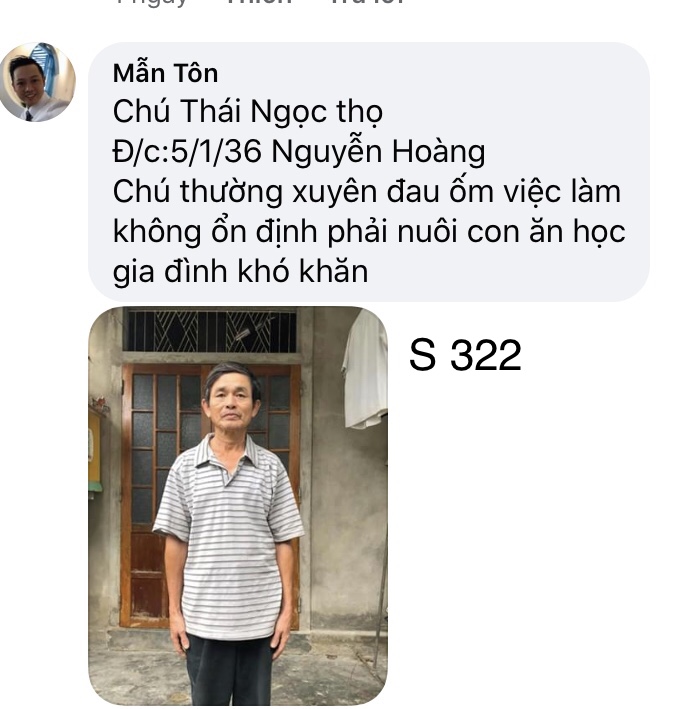Image resolution: width=687 pixels, height=709 pixels.
Task: Open Mẫn Tôn's profile picture
Action: 37,83
